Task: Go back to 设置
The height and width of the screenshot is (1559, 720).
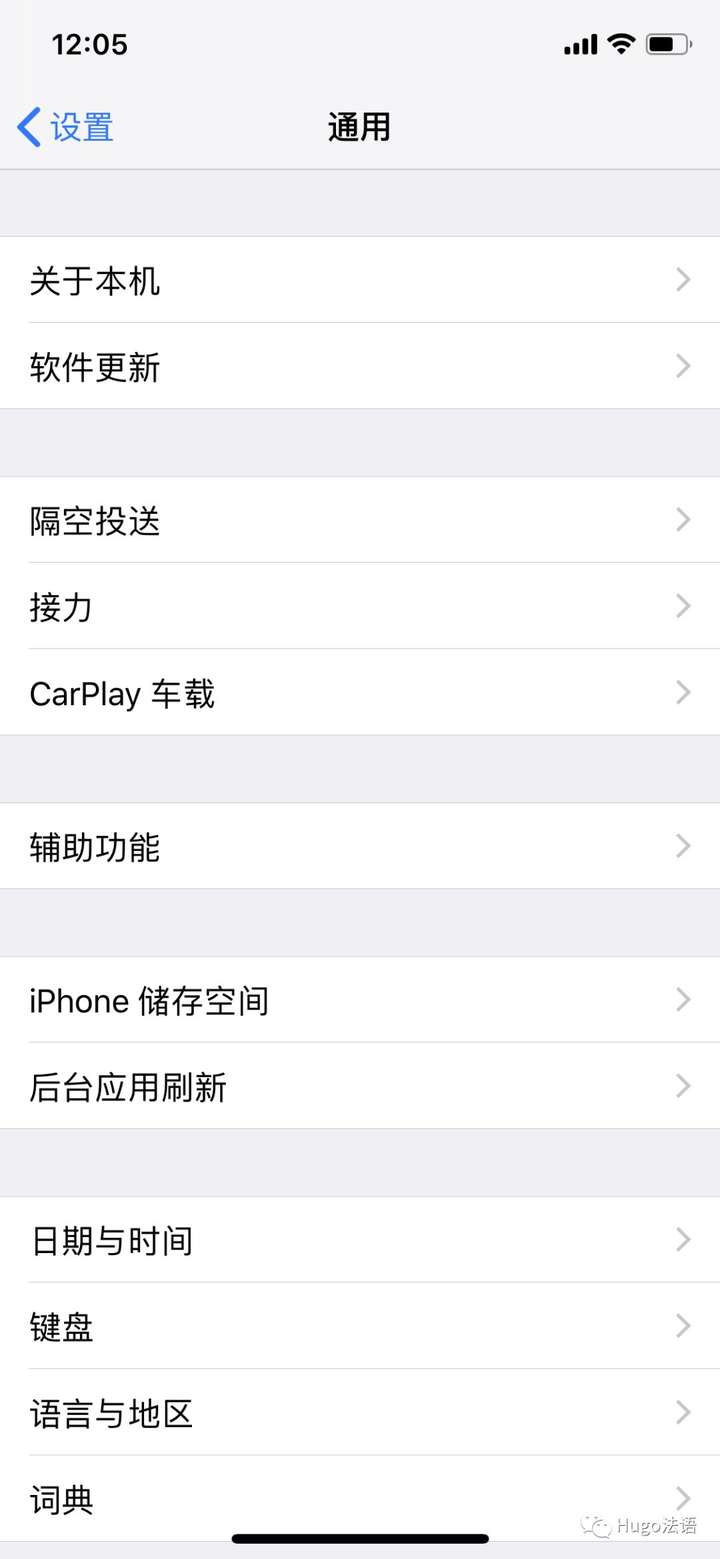Action: 66,128
